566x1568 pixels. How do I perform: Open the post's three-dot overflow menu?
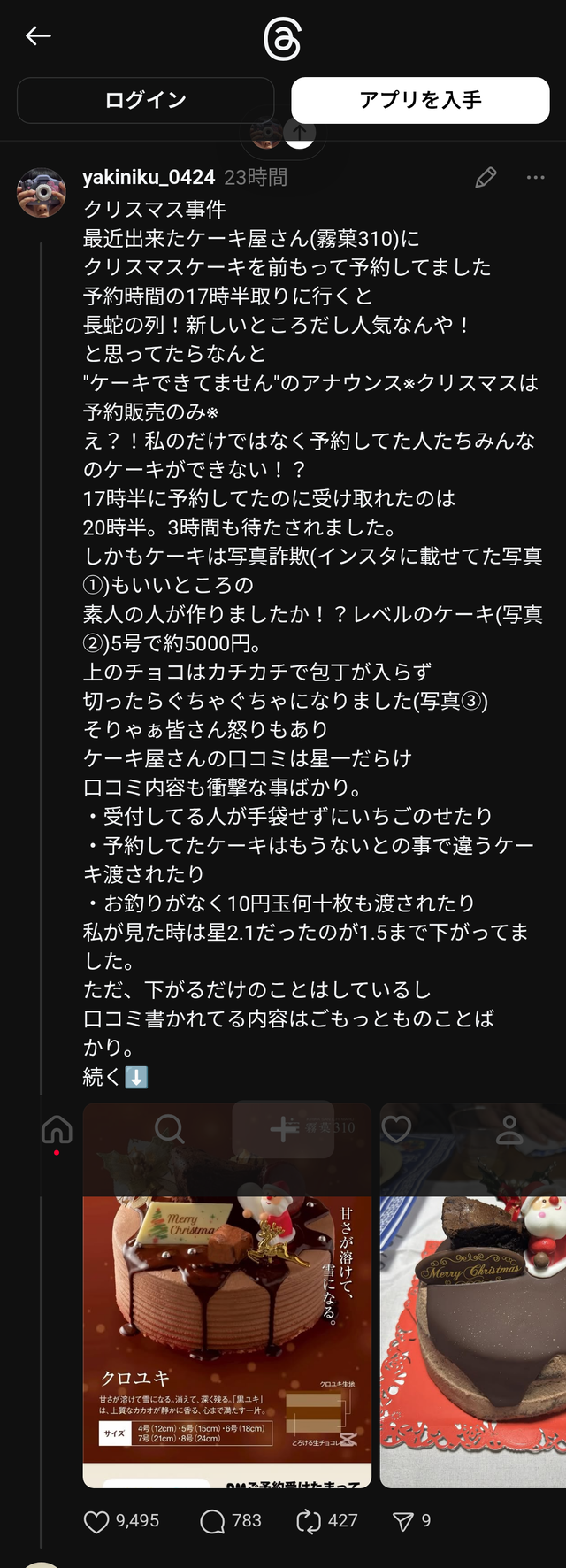tap(535, 178)
